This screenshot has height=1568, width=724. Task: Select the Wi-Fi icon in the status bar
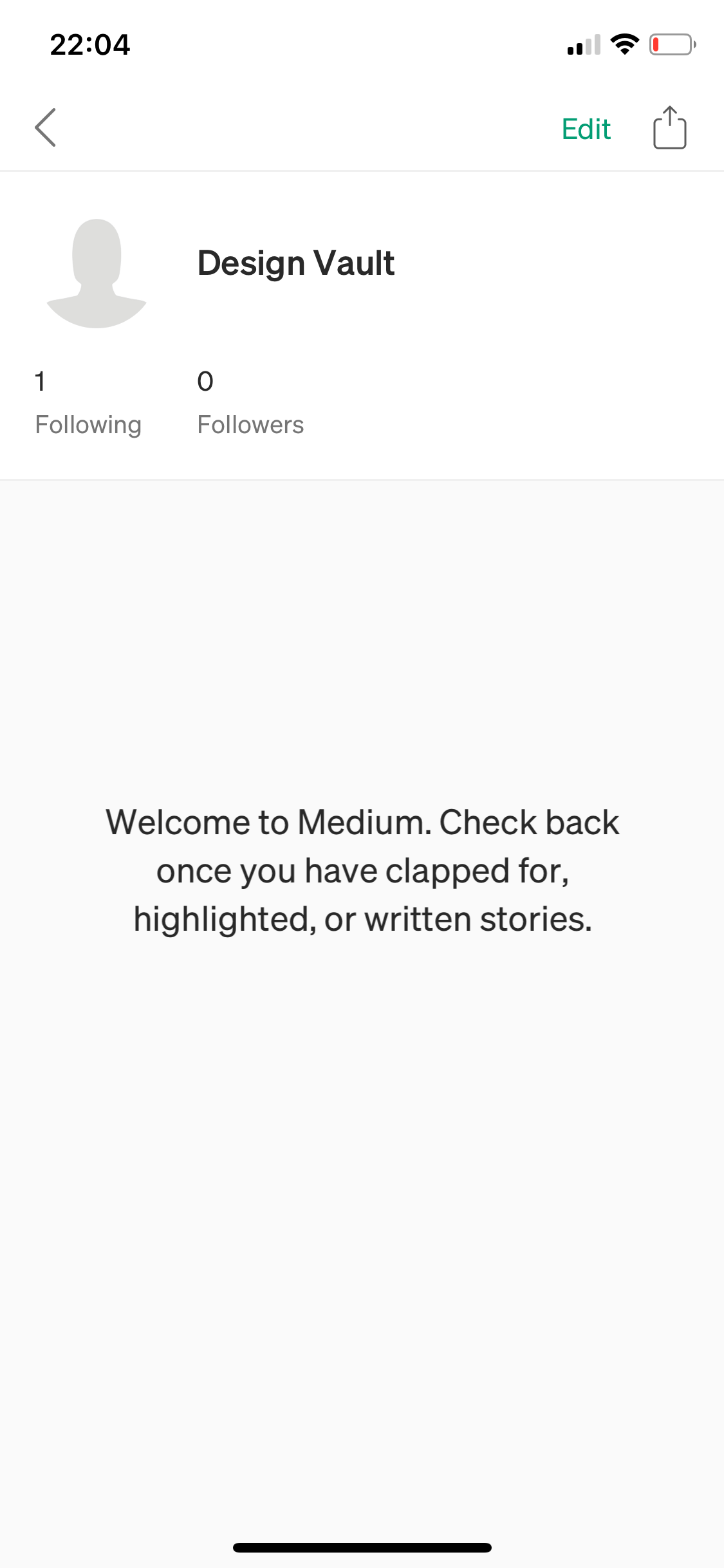[624, 43]
